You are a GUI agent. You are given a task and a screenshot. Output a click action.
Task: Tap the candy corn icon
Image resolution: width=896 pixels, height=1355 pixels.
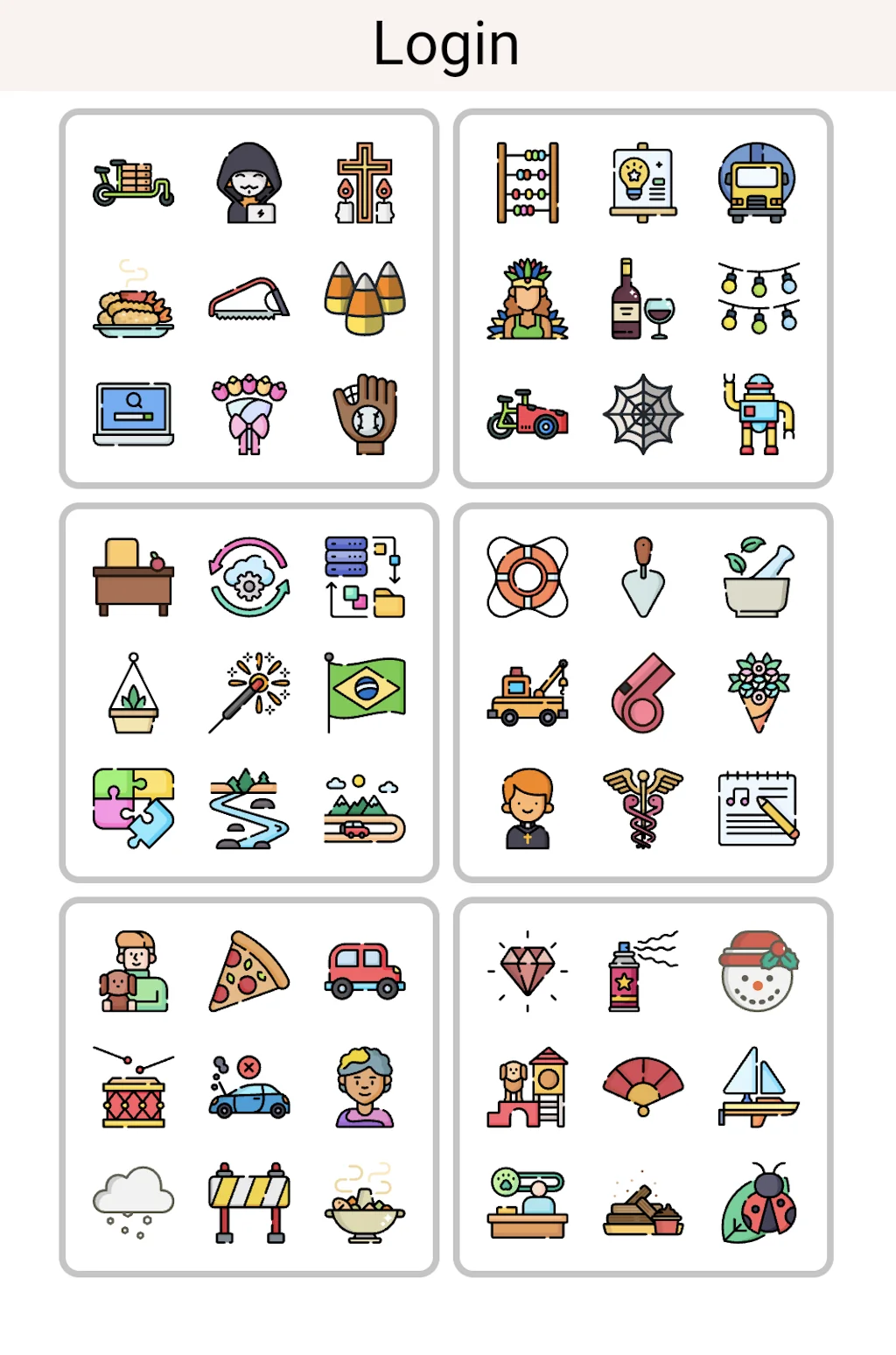pyautogui.click(x=364, y=298)
